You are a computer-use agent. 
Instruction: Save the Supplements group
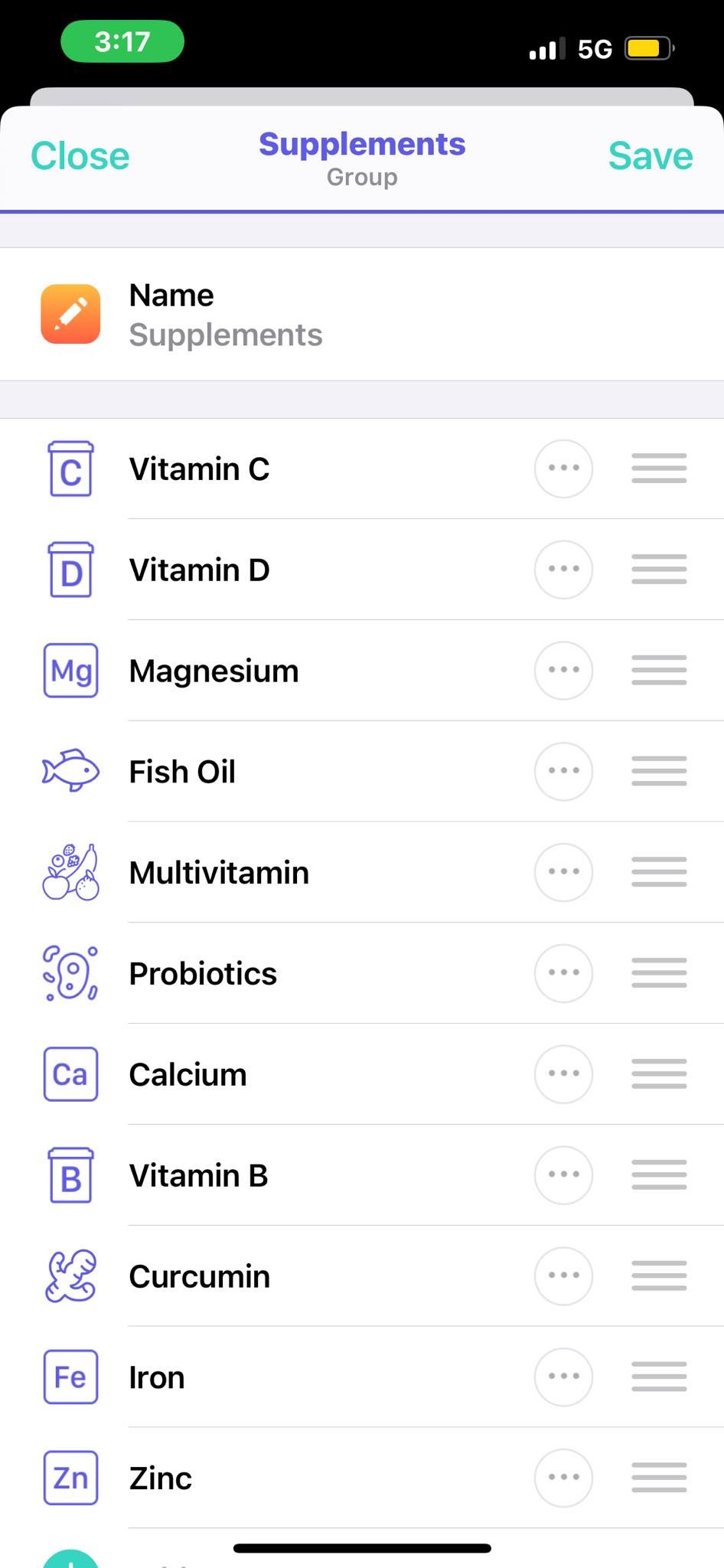(x=650, y=156)
